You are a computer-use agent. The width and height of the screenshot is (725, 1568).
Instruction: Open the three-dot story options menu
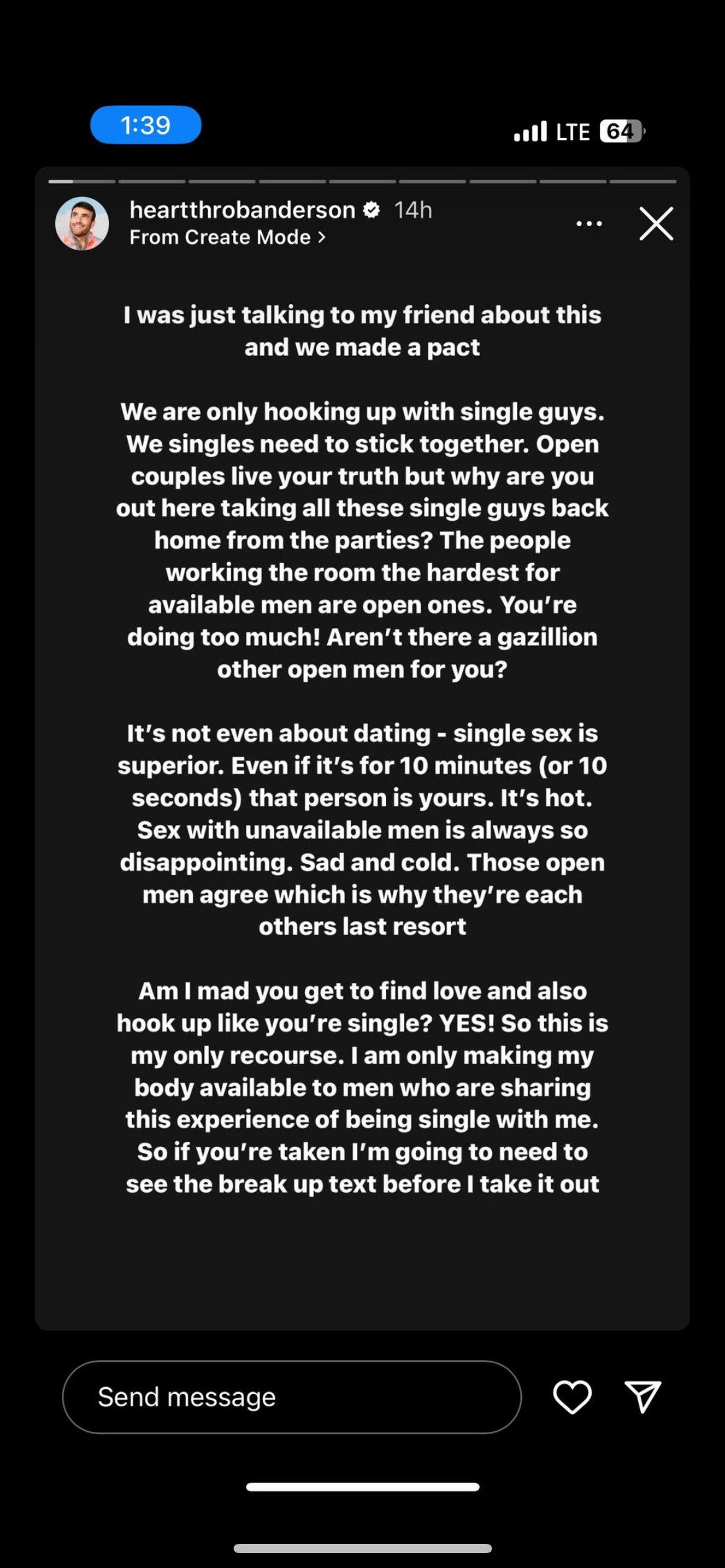589,224
